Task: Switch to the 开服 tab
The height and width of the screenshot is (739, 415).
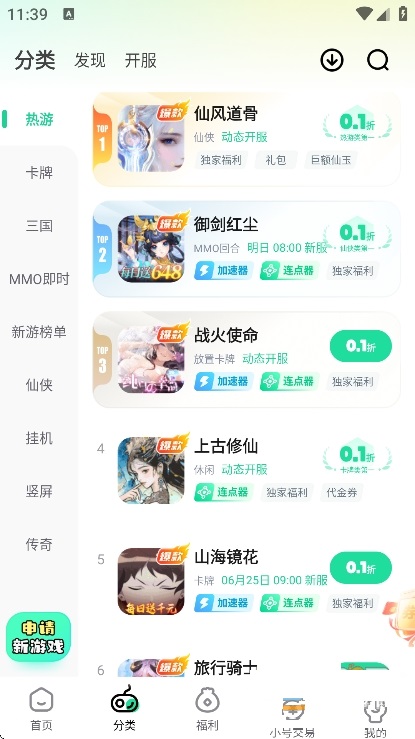Action: (140, 61)
